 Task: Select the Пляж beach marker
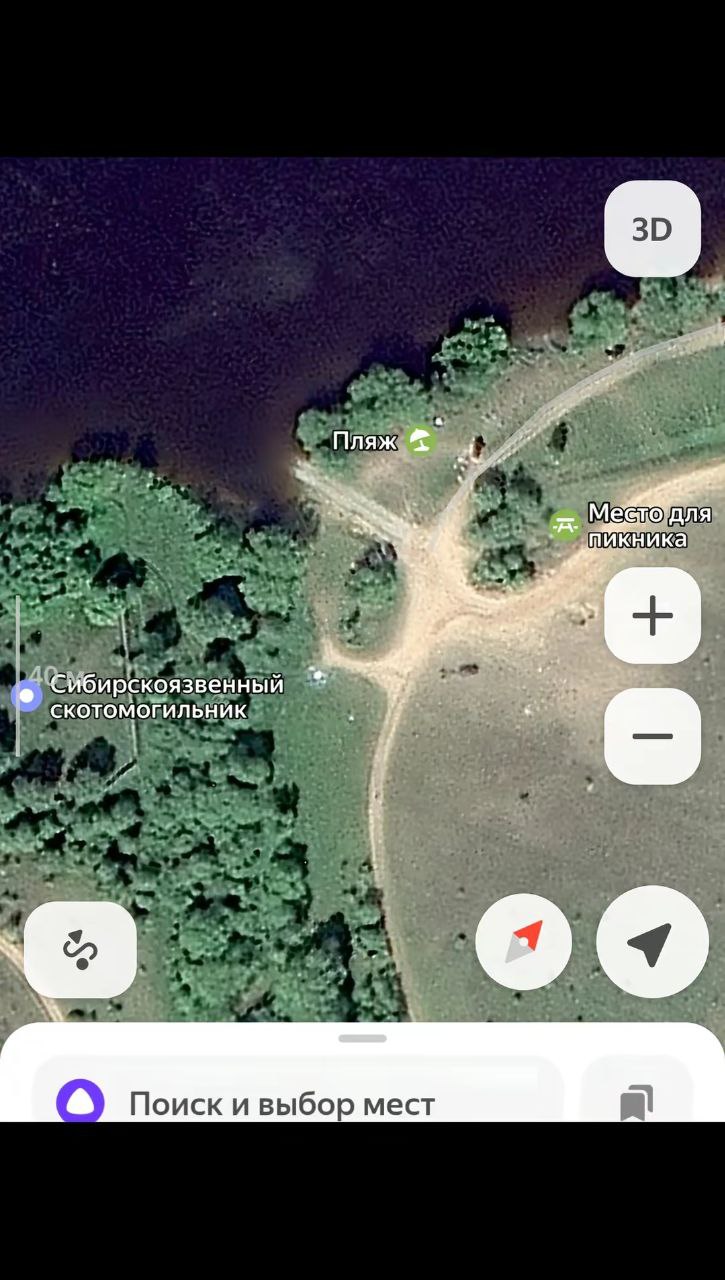coord(422,440)
